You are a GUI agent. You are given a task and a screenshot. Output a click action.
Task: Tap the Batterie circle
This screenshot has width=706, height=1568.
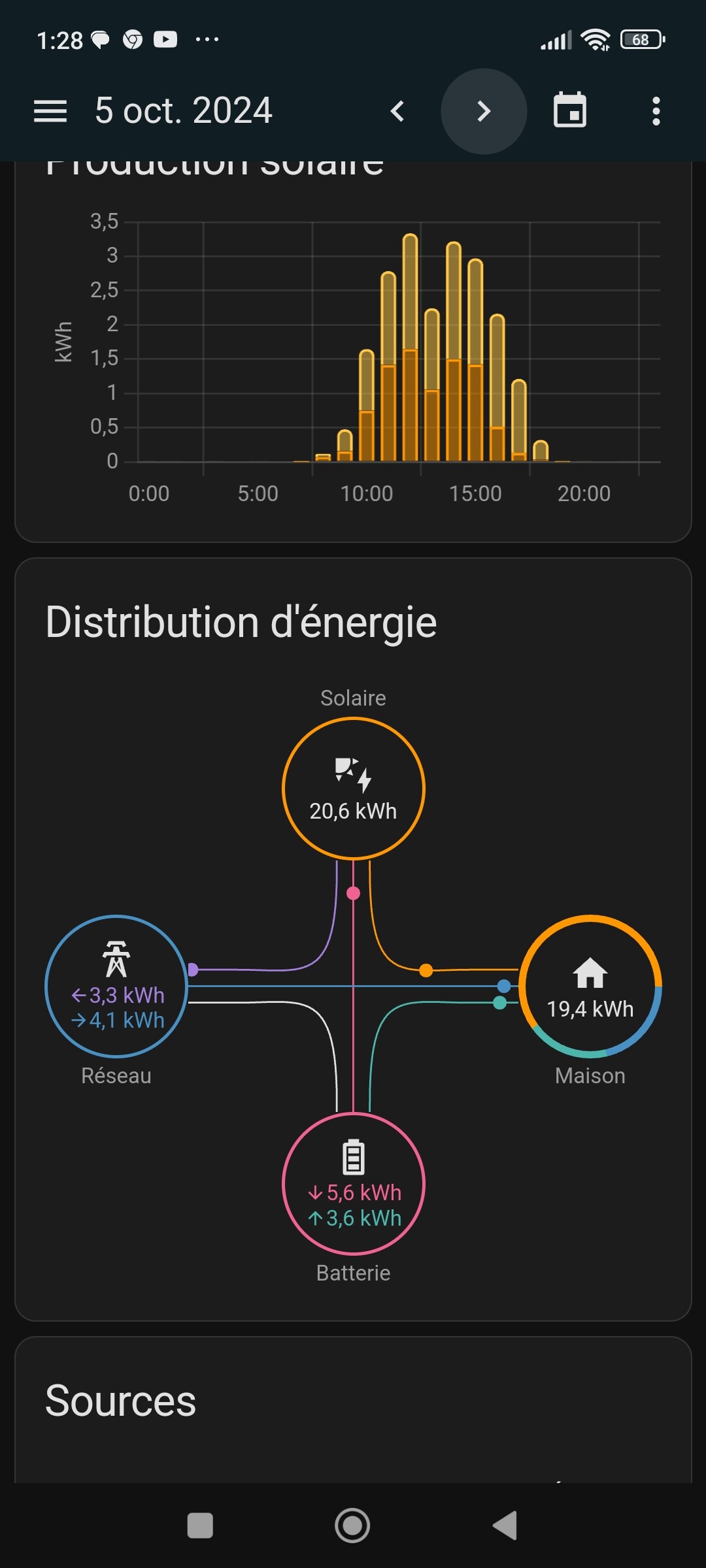354,1184
